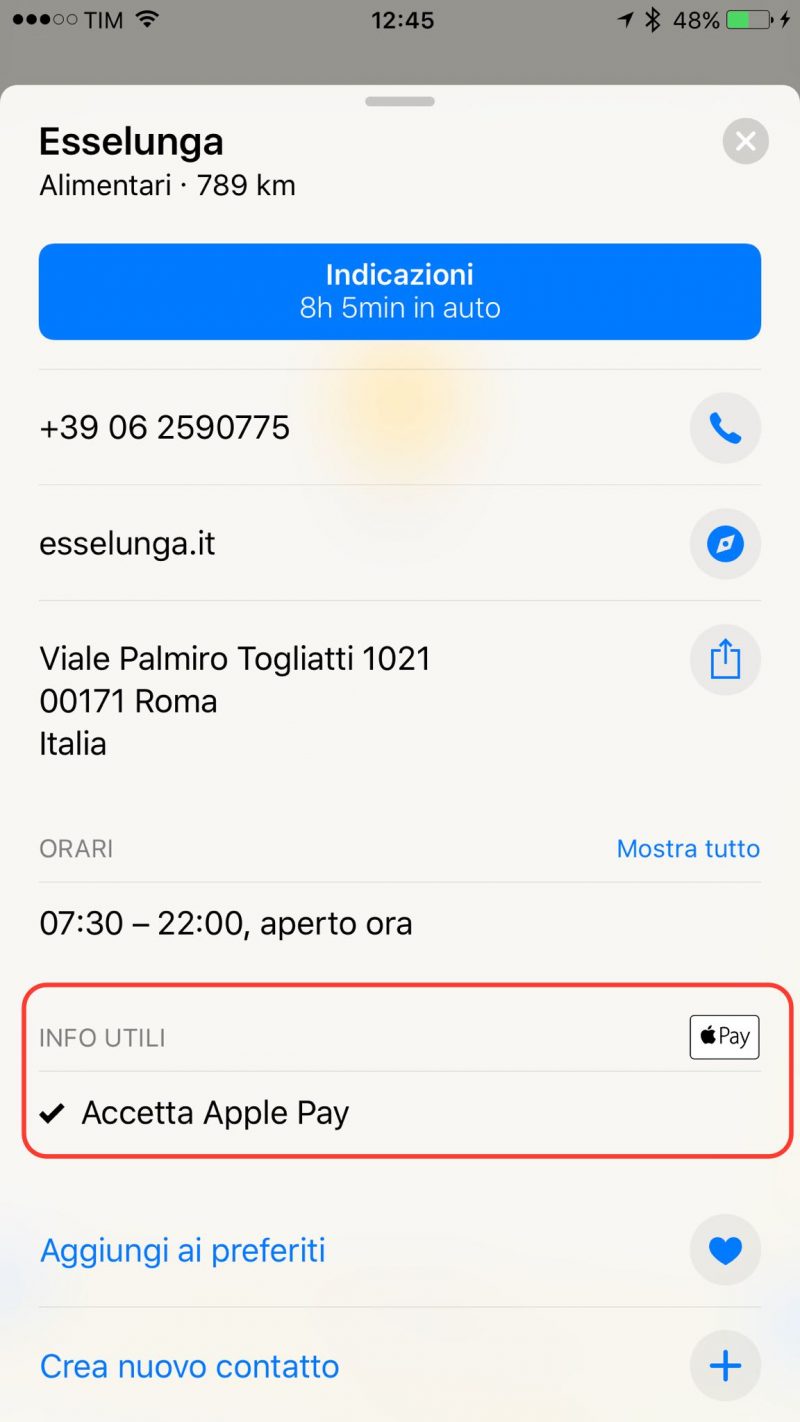Screen dimensions: 800x1422
Task: Share the Viale Palmiro Togliatti address
Action: pos(725,660)
